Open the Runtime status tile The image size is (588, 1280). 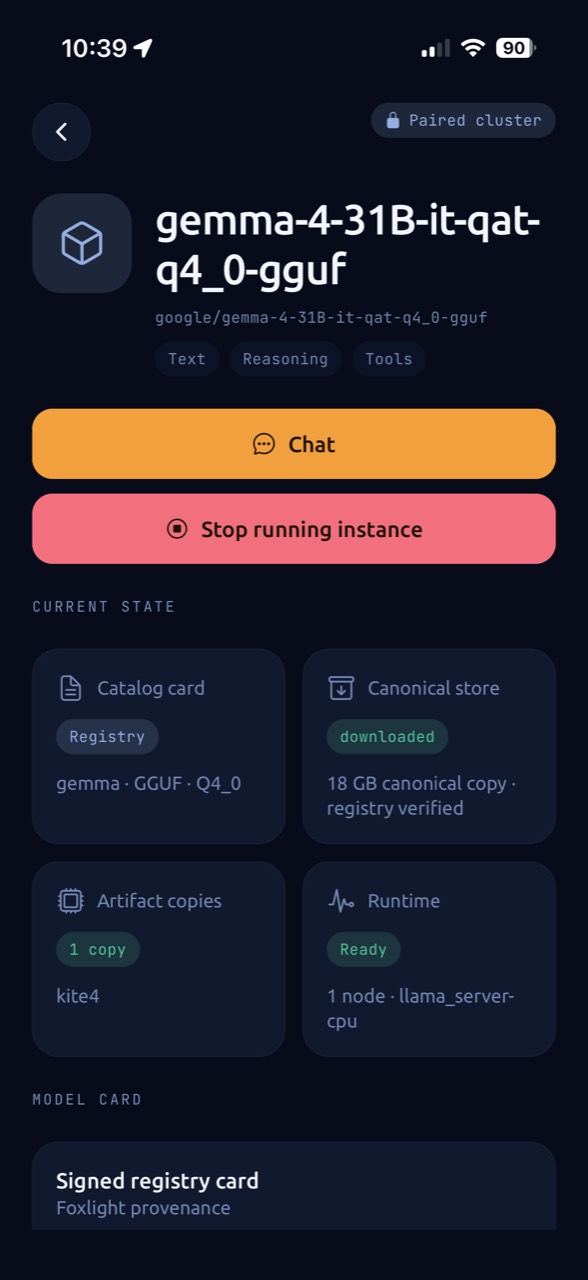[429, 959]
